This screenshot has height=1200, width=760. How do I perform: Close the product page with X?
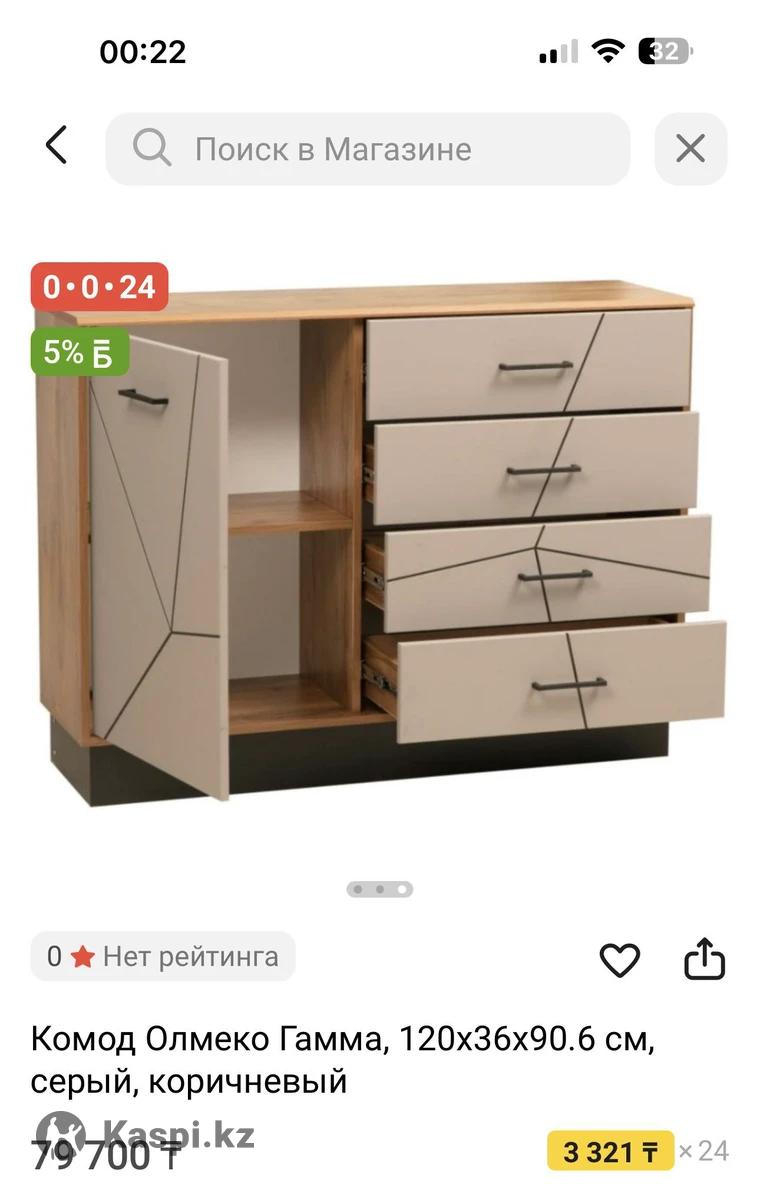(690, 149)
